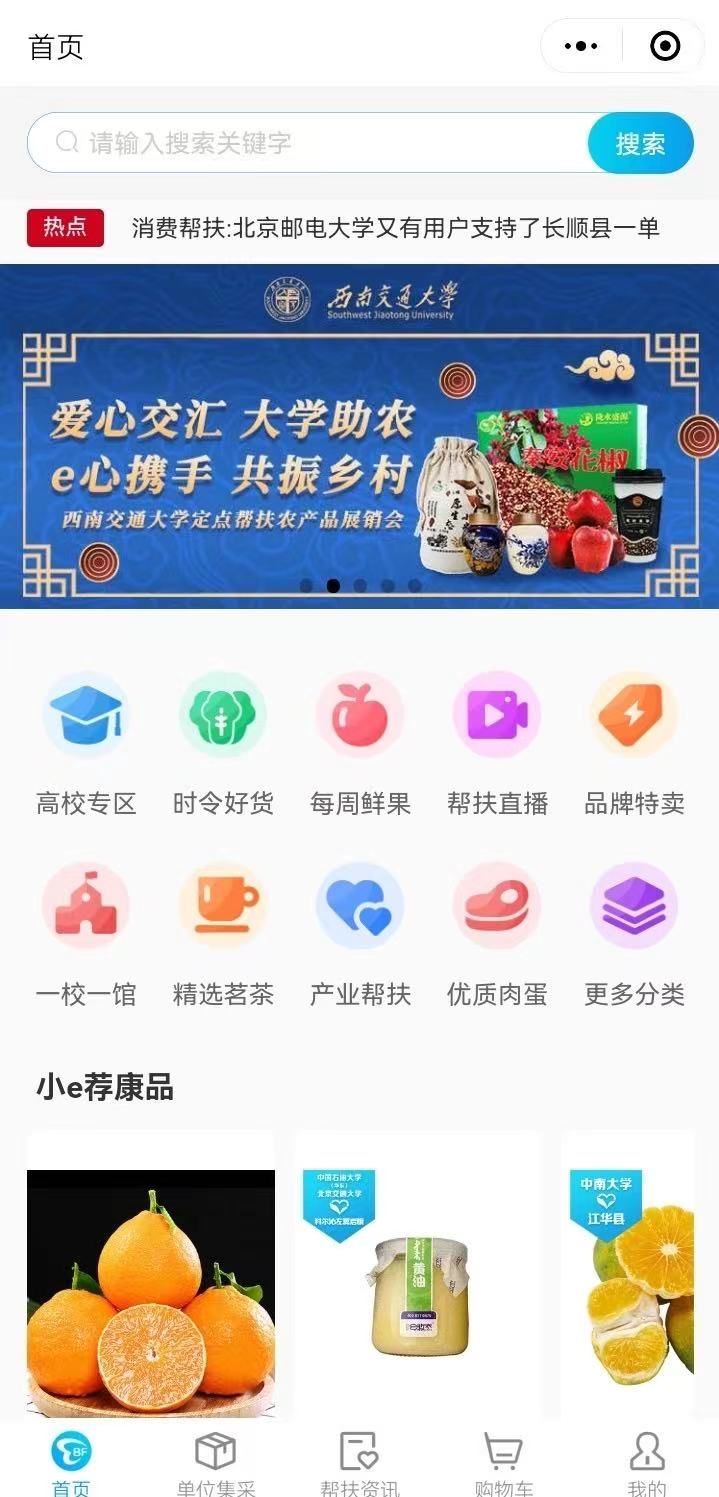Close the mini program with the circle button
Image resolution: width=719 pixels, height=1497 pixels.
[665, 46]
